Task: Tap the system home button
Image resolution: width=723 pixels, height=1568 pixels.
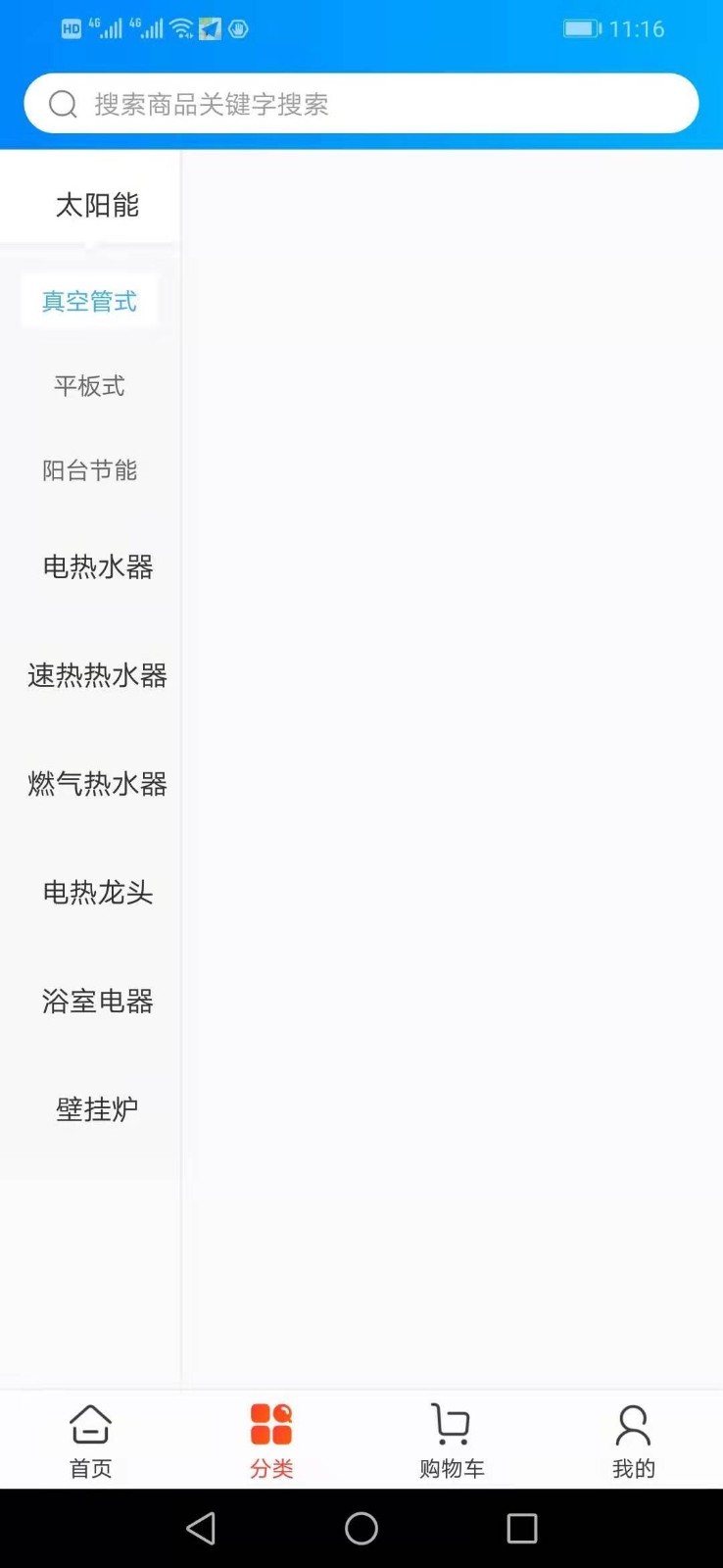Action: click(361, 1528)
